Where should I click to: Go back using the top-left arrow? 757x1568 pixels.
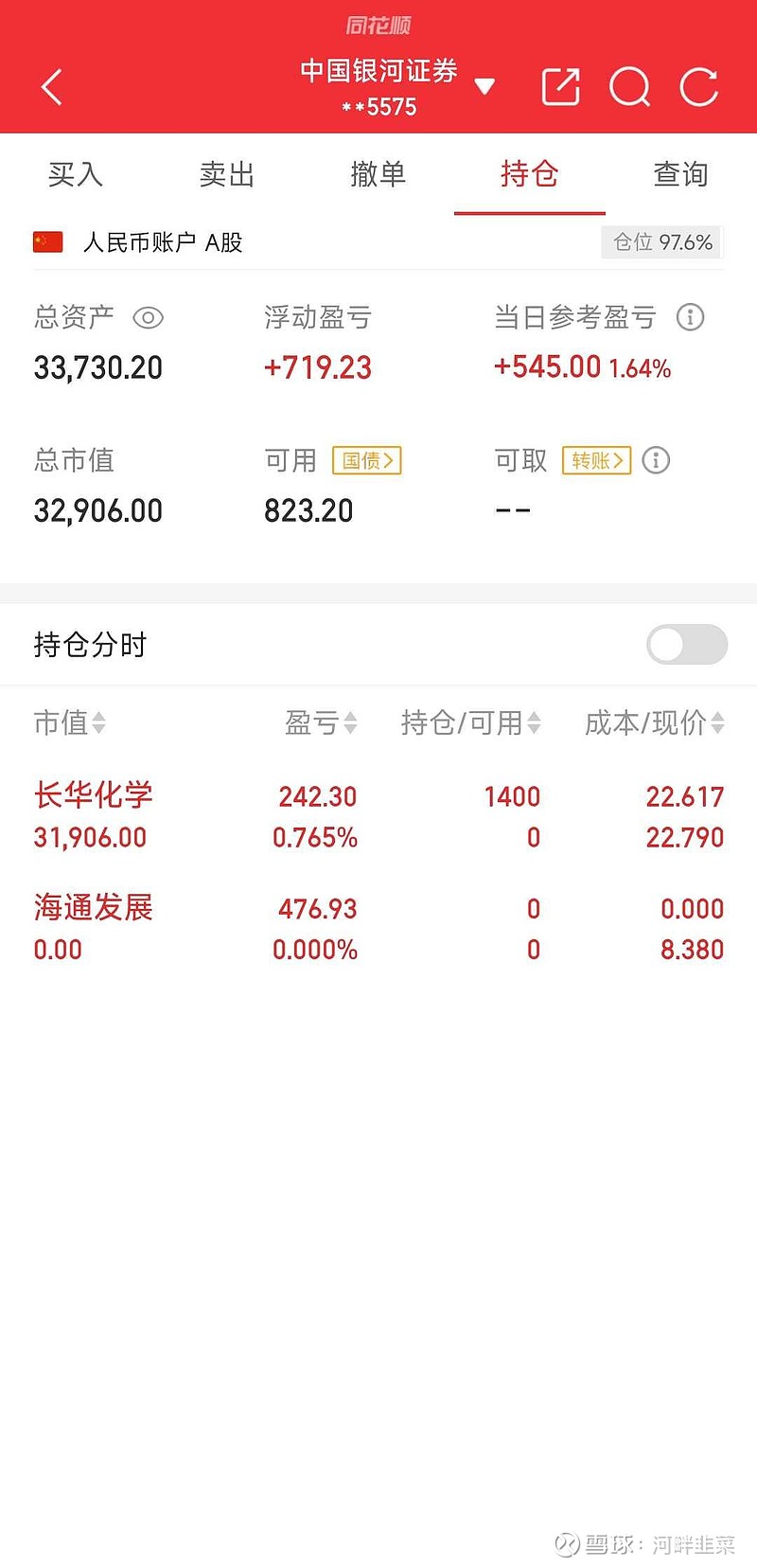[52, 87]
